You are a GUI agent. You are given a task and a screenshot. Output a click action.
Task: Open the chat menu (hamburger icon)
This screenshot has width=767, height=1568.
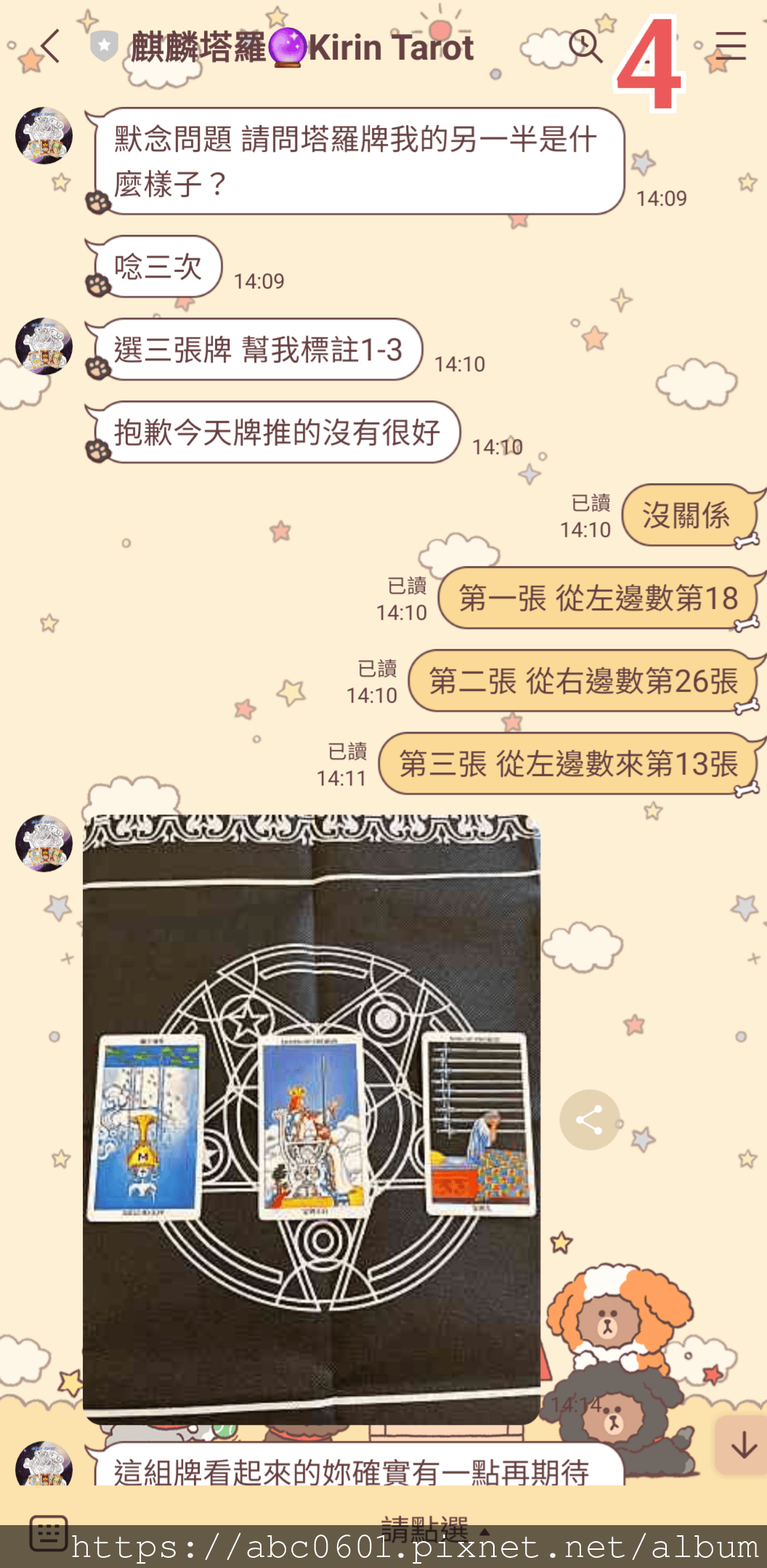point(730,47)
